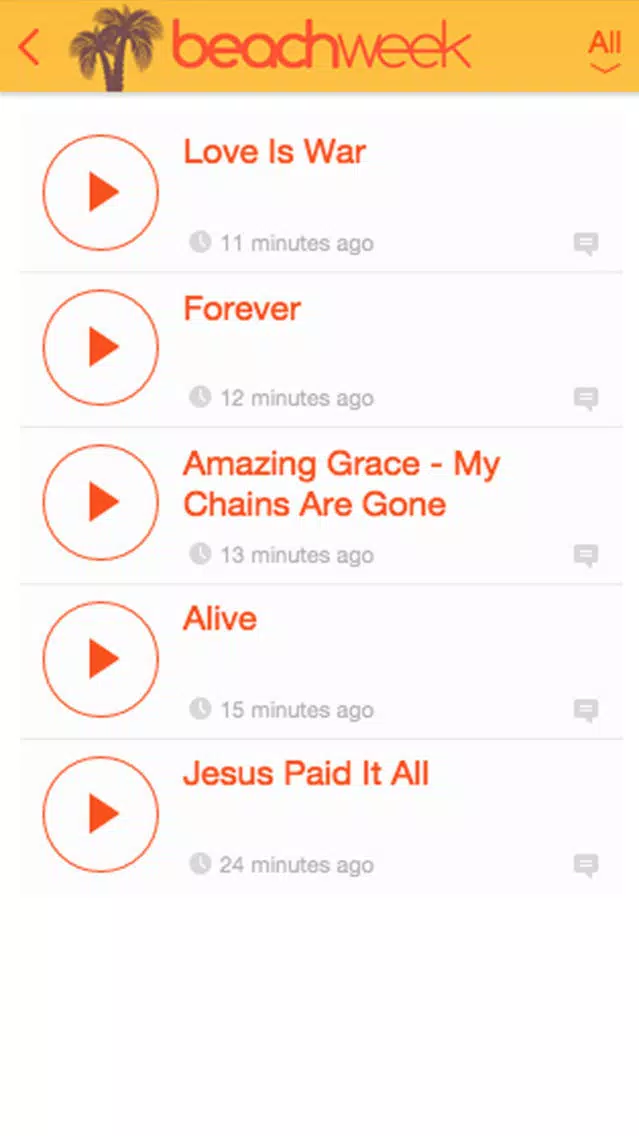View comments for Forever
The image size is (639, 1136).
[586, 399]
